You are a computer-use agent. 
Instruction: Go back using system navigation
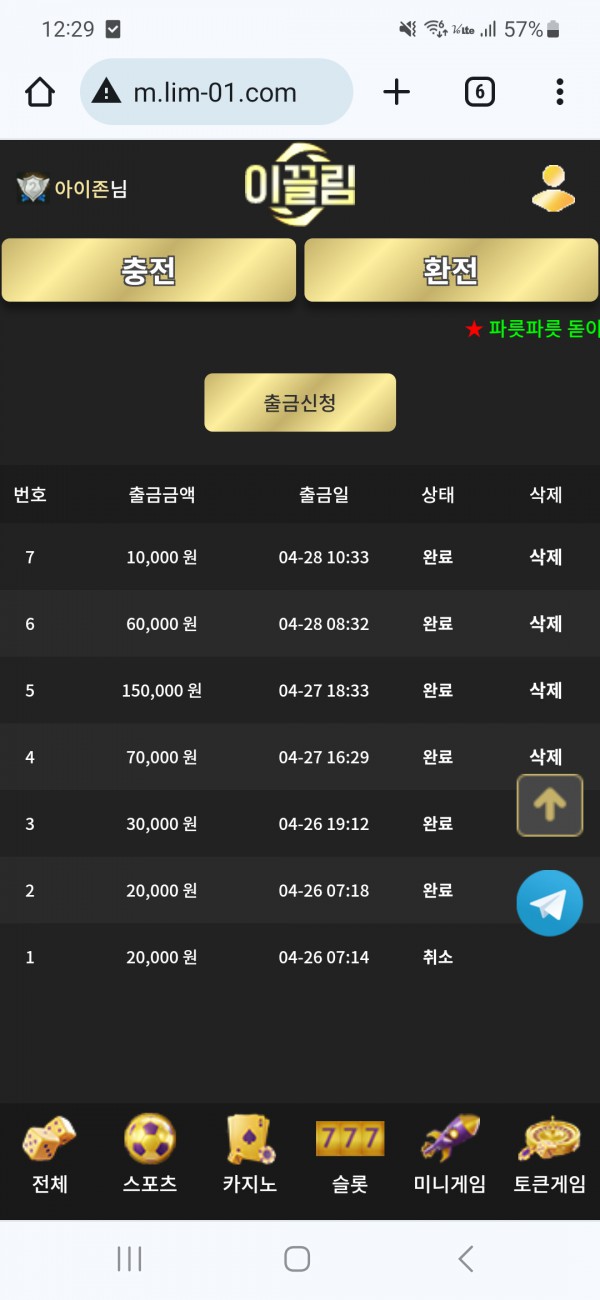pos(465,1259)
